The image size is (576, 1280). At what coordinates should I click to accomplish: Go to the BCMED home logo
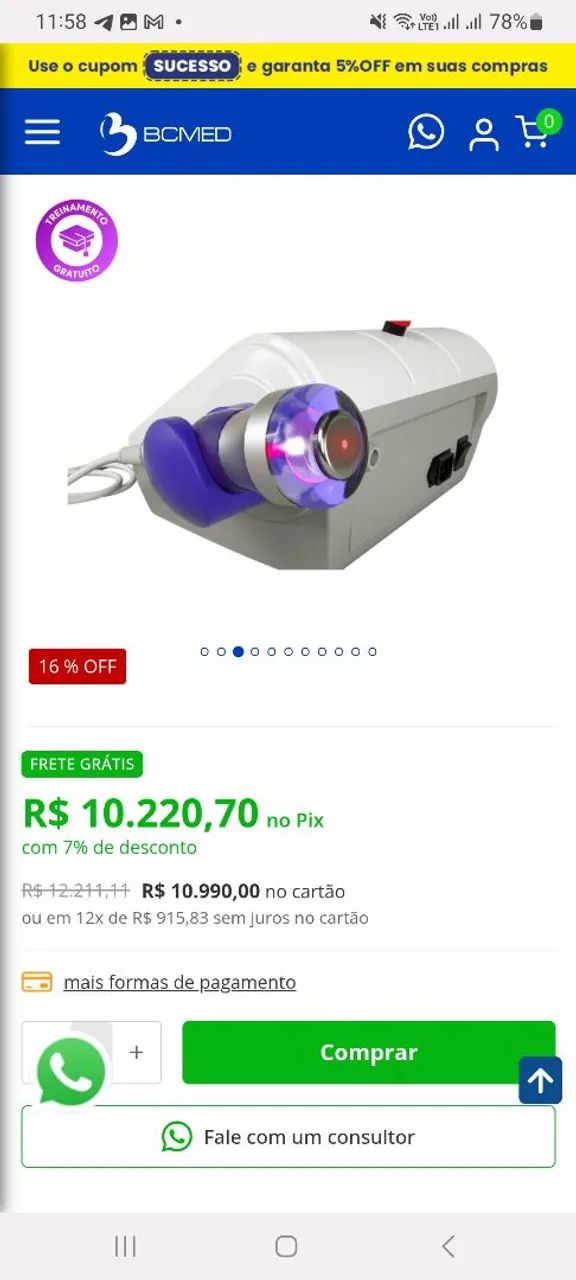[x=165, y=133]
